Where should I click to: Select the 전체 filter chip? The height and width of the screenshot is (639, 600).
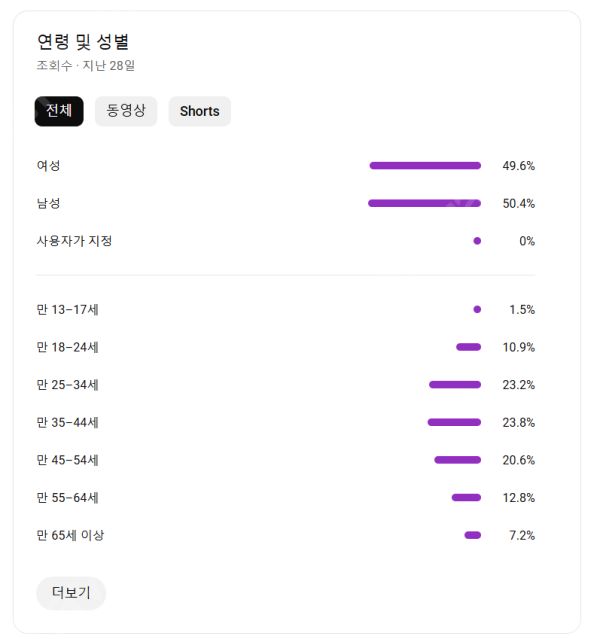point(59,111)
